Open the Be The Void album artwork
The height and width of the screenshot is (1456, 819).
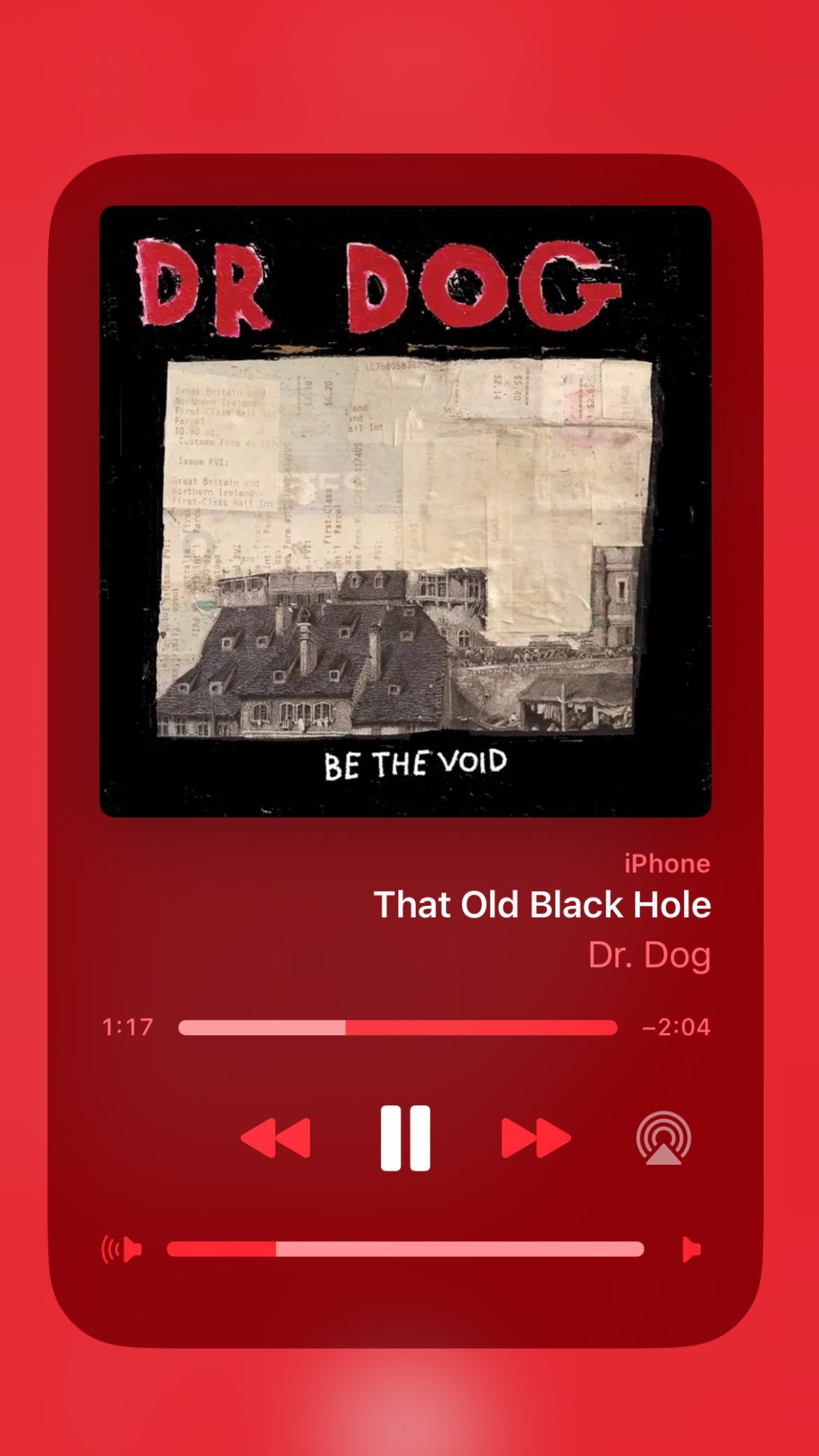pyautogui.click(x=405, y=511)
